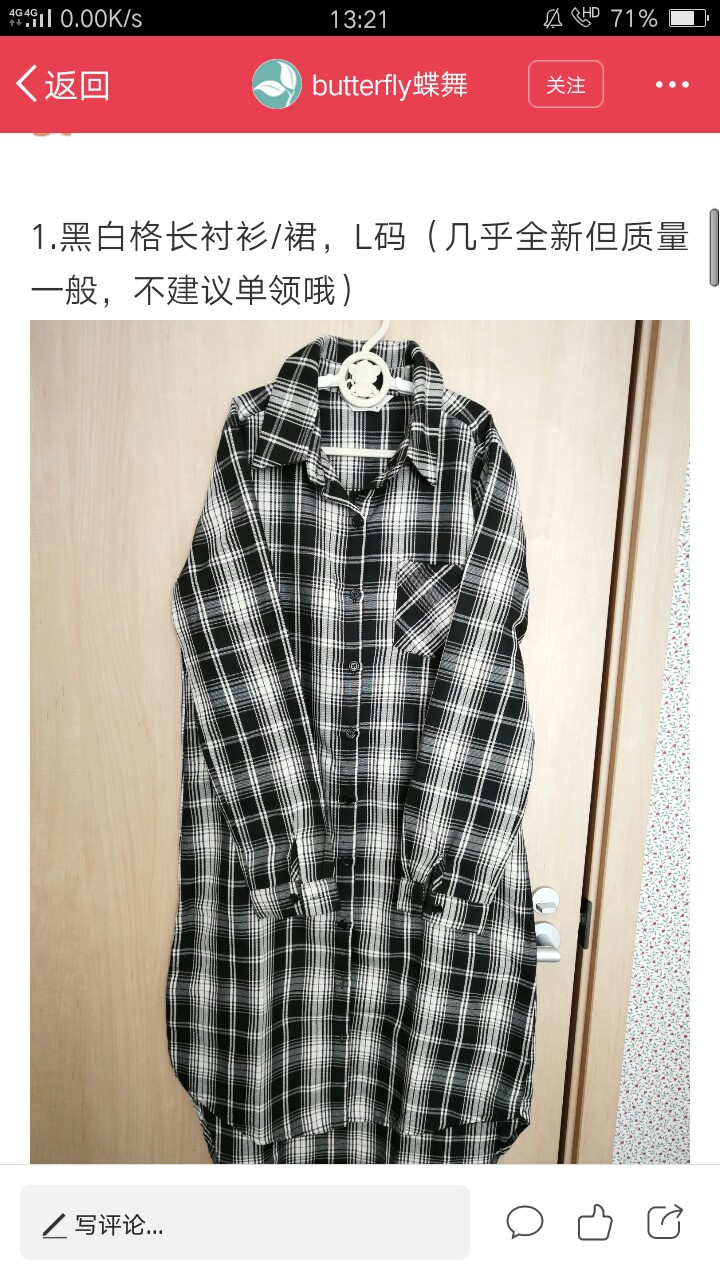720x1280 pixels.
Task: Open the plaid shirt dress photo
Action: pyautogui.click(x=360, y=741)
